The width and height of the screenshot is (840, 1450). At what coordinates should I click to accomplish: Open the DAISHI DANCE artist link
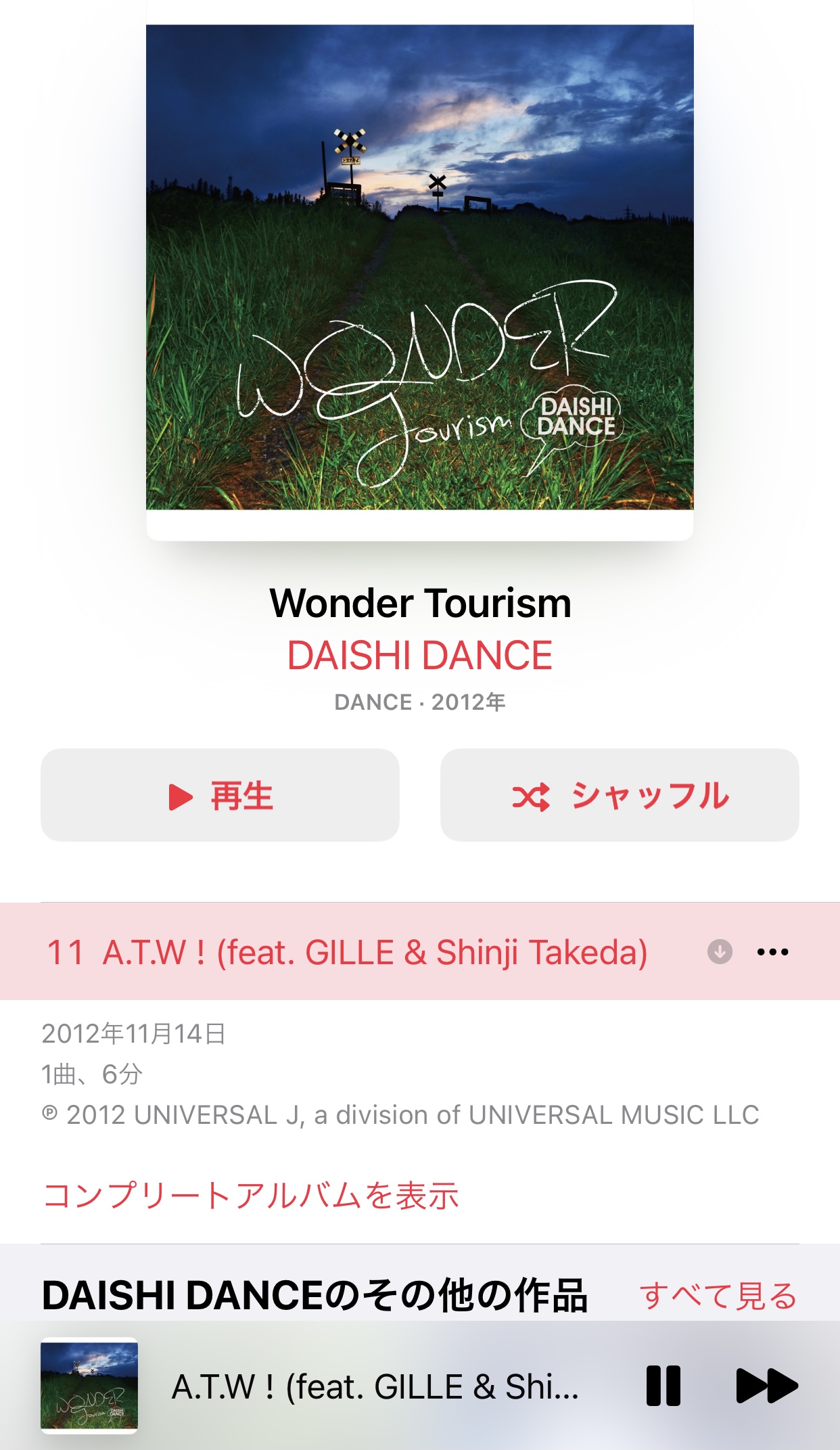(420, 656)
